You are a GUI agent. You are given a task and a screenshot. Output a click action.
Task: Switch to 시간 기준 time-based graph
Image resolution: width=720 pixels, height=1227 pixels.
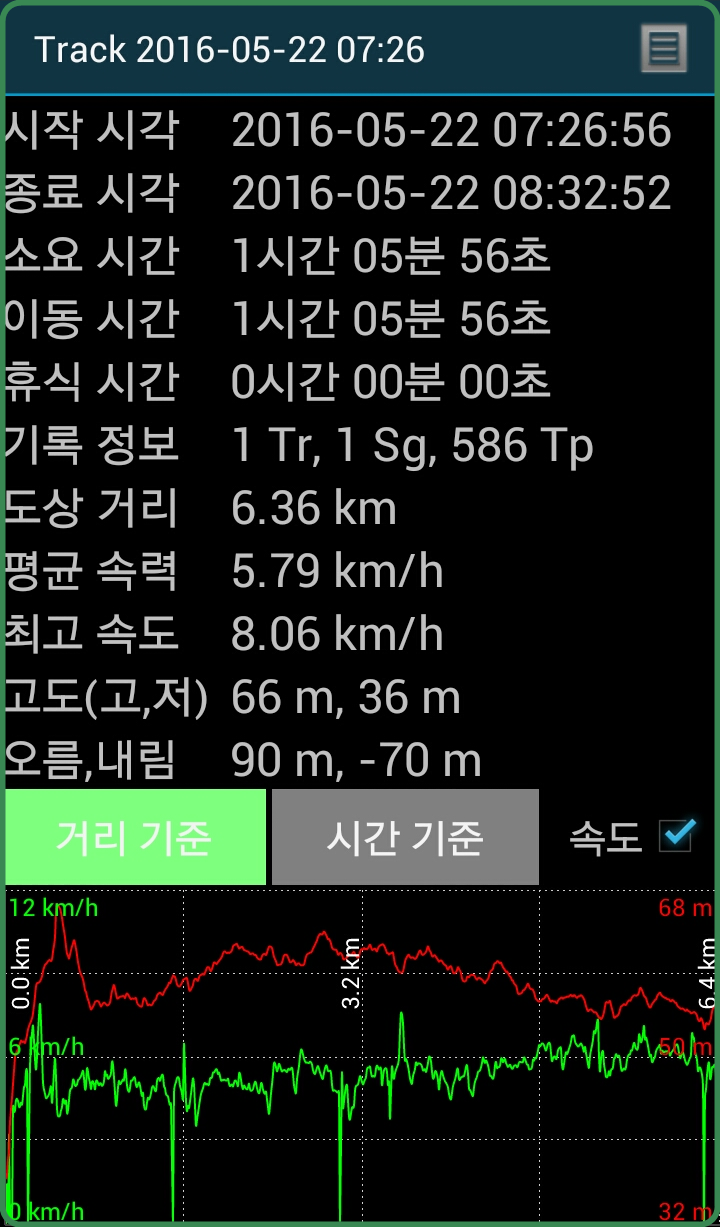(405, 837)
